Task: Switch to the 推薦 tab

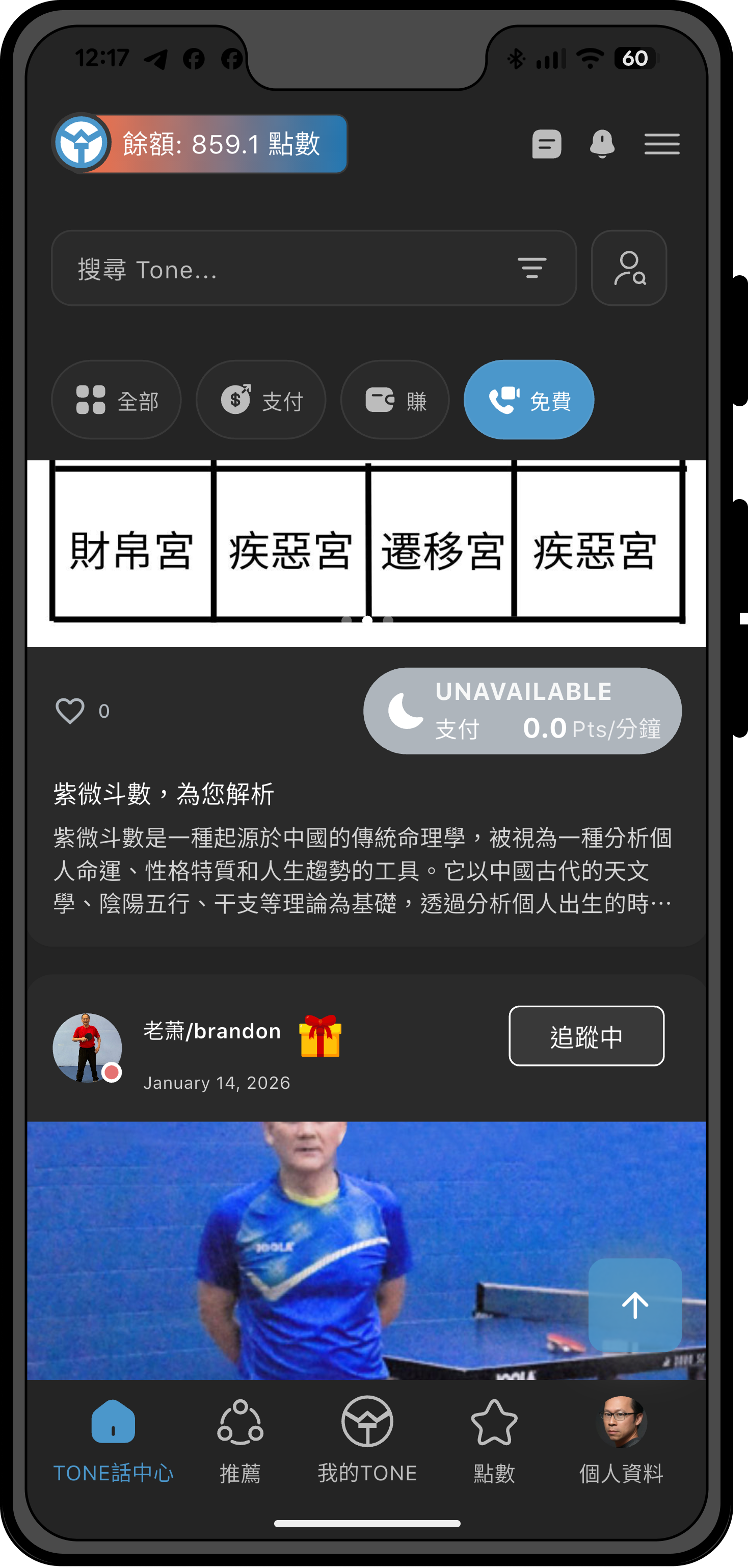Action: 240,1440
